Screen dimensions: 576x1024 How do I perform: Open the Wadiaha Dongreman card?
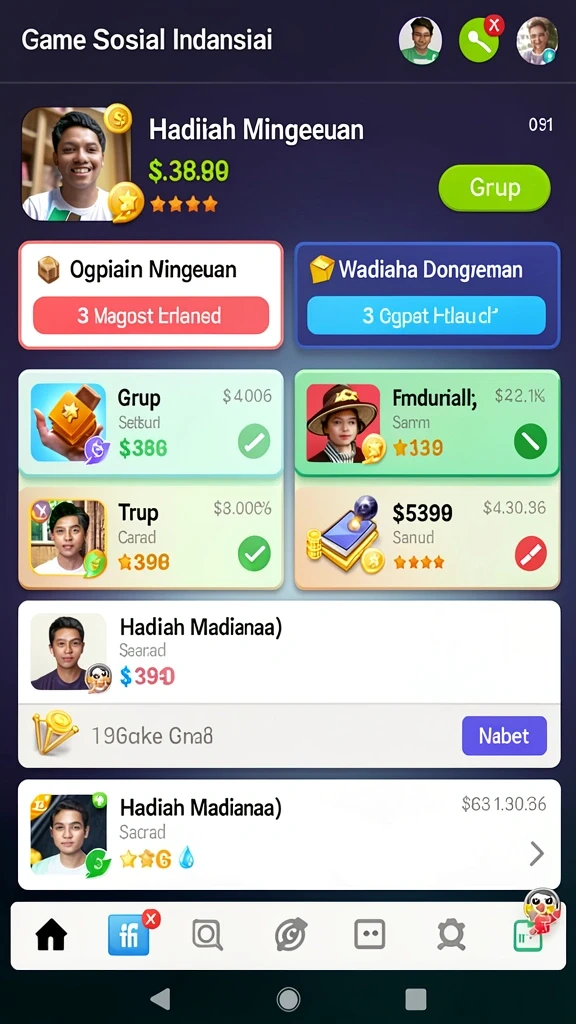click(427, 295)
